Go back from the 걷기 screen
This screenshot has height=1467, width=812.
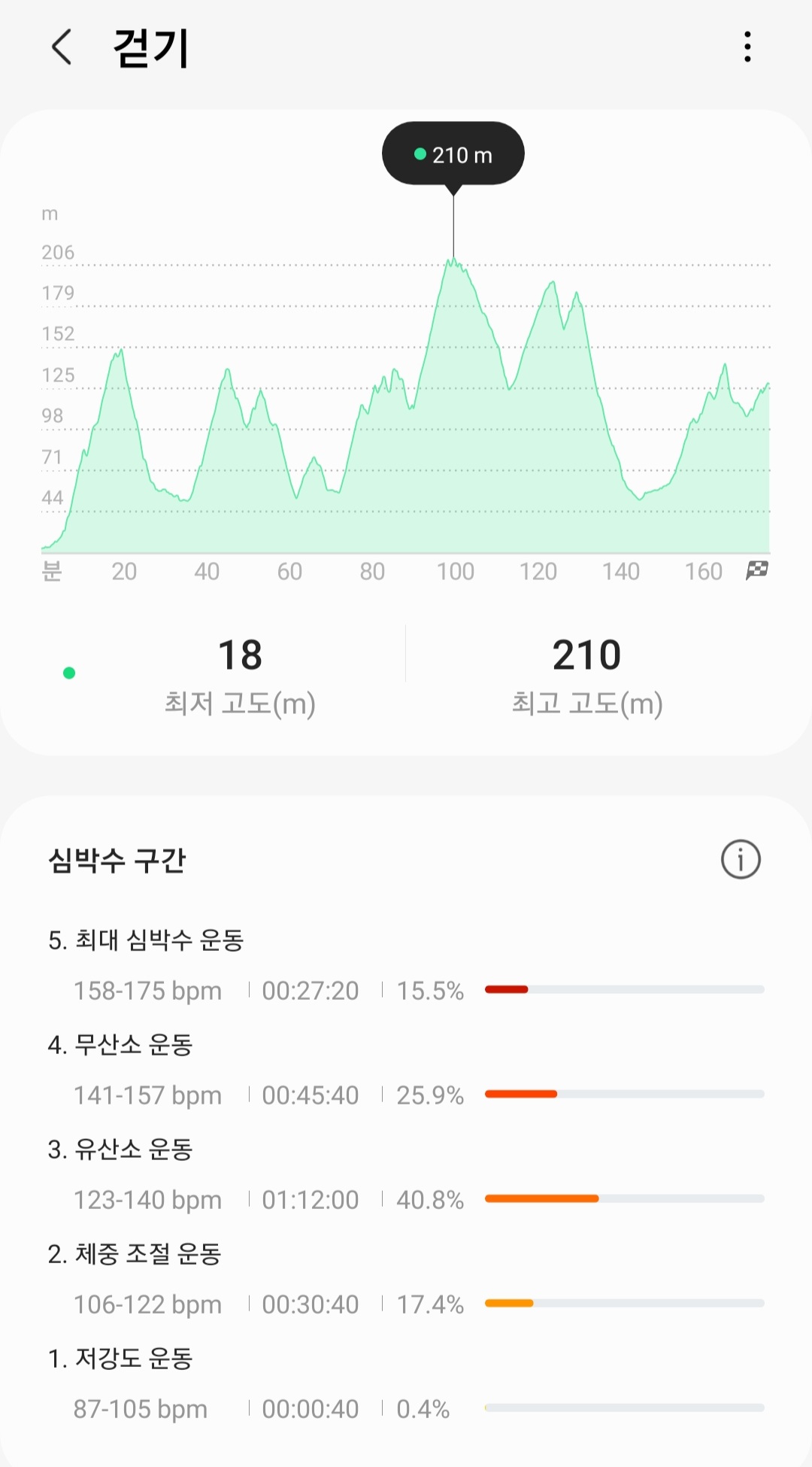pyautogui.click(x=62, y=47)
